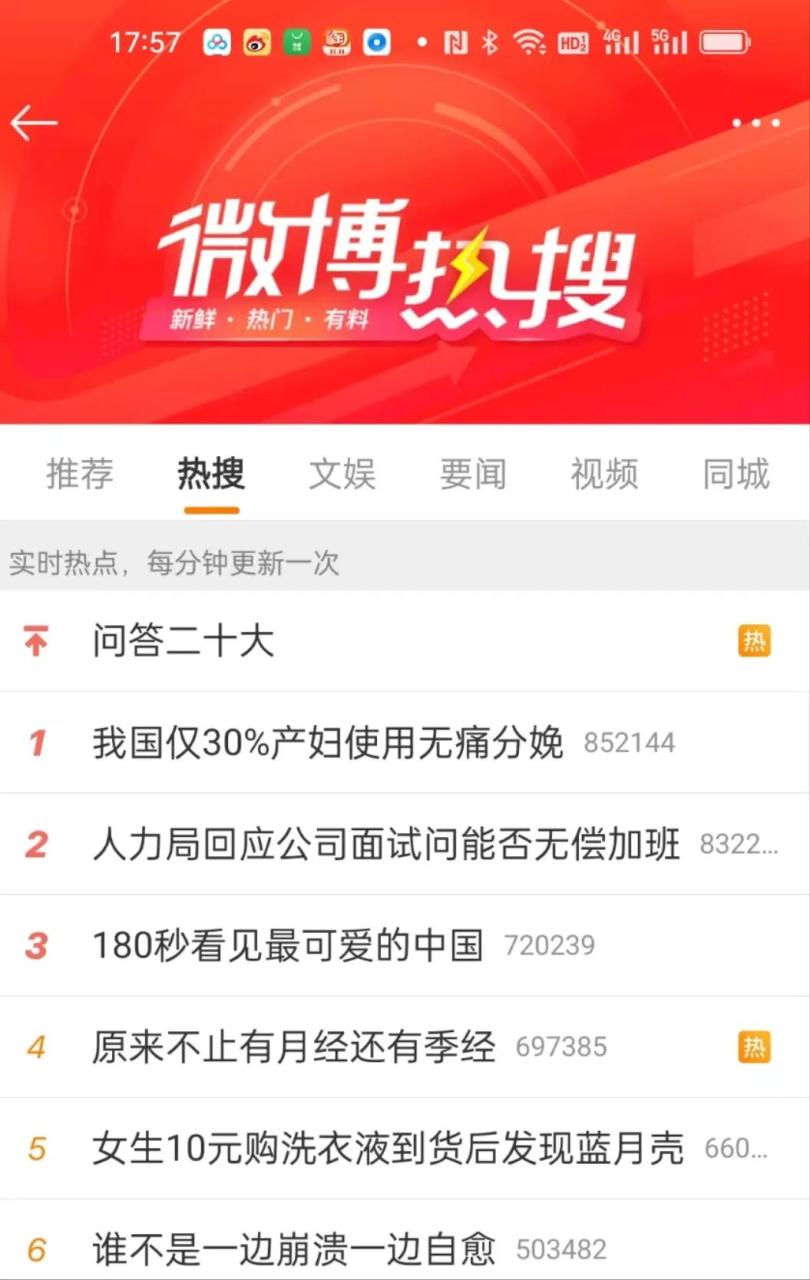Viewport: 810px width, 1280px height.
Task: Switch to the 要闻 tab
Action: pyautogui.click(x=473, y=475)
